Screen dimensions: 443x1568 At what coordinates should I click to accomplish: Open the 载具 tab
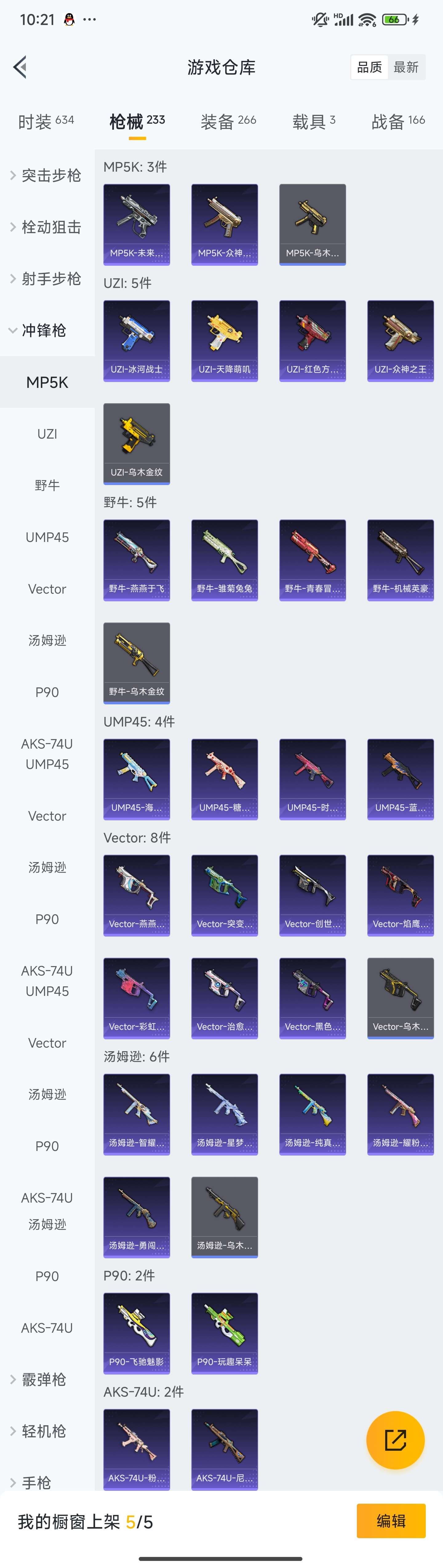pos(313,122)
